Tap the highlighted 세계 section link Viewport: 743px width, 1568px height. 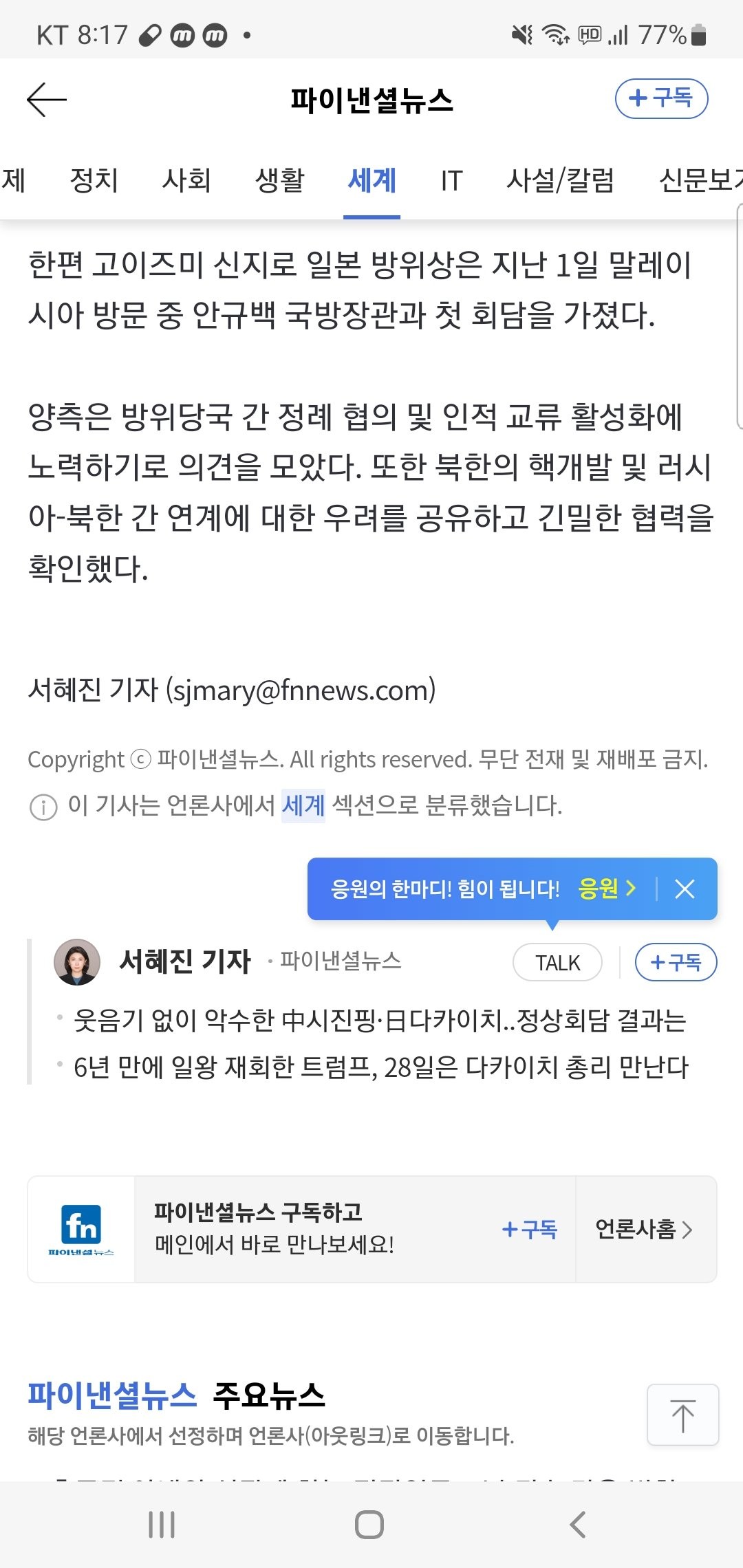tap(303, 805)
